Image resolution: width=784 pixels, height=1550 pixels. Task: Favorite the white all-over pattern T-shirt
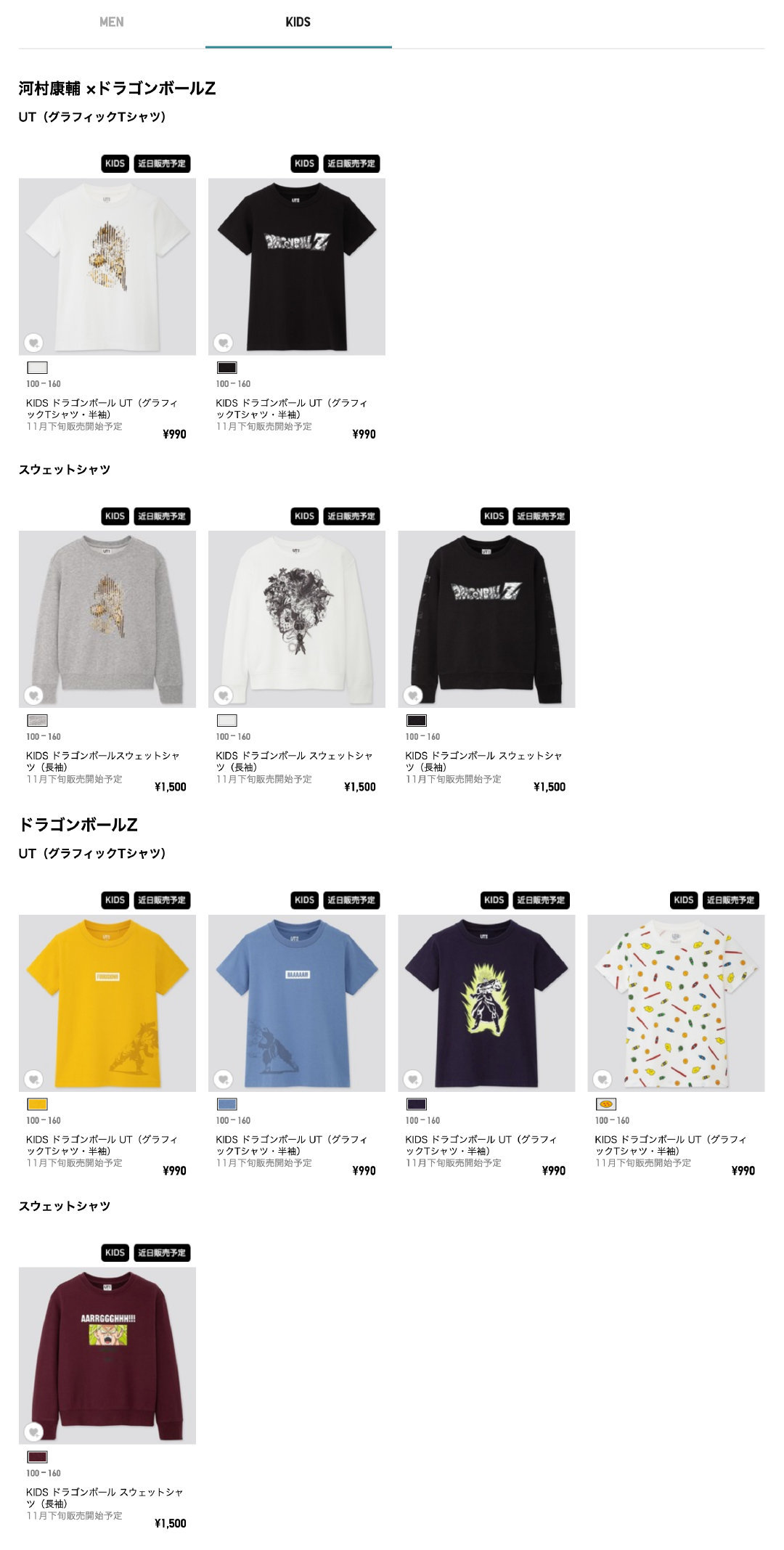coord(603,1080)
